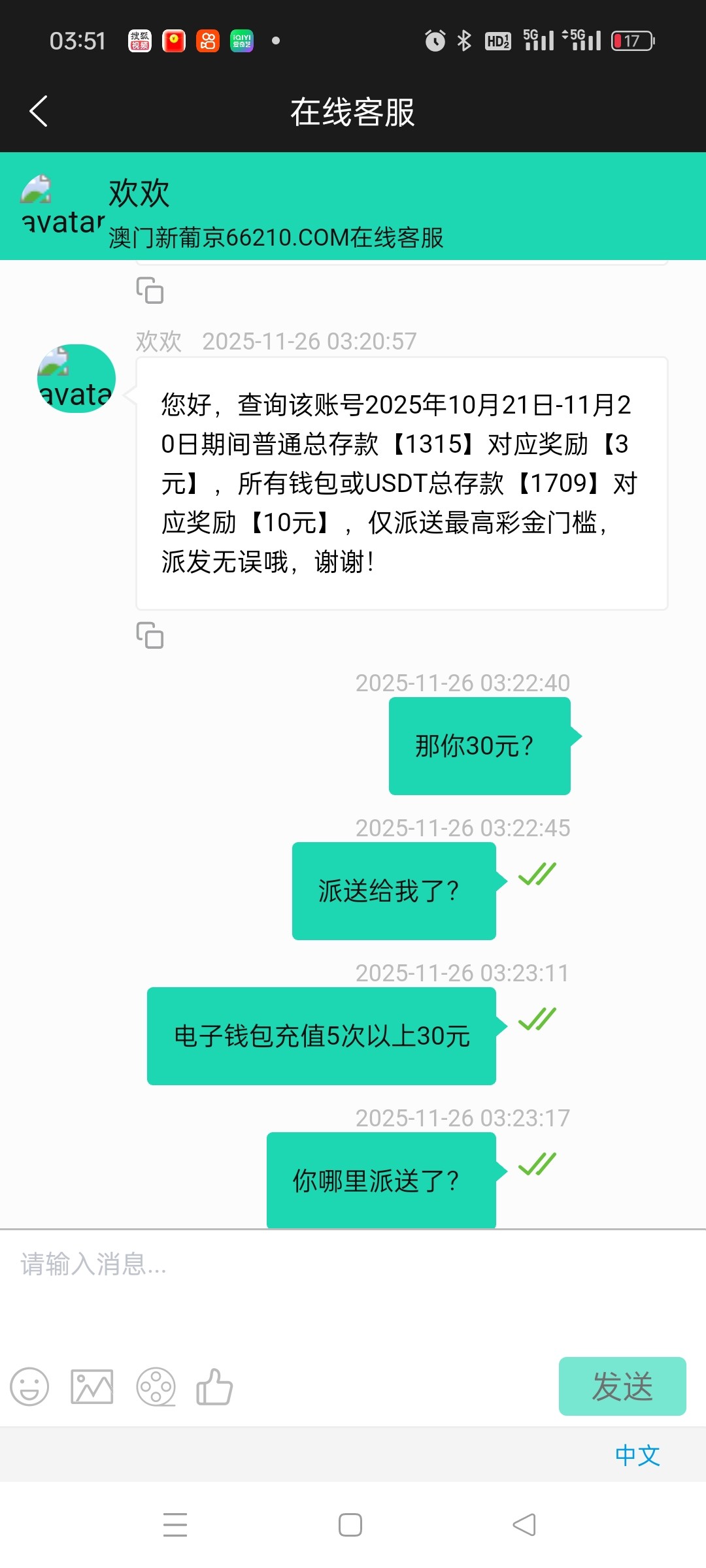Attach a video via the film reel icon
Image resolution: width=706 pixels, height=1568 pixels.
pyautogui.click(x=156, y=1386)
